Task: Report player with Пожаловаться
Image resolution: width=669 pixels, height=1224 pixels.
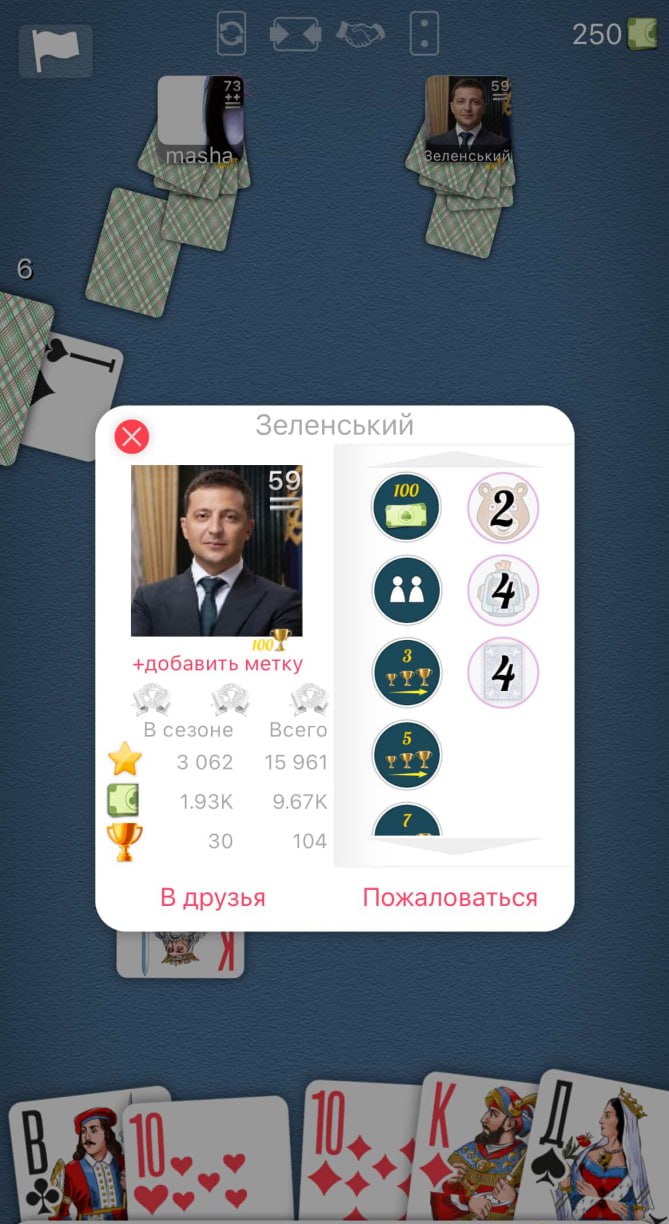Action: 450,897
